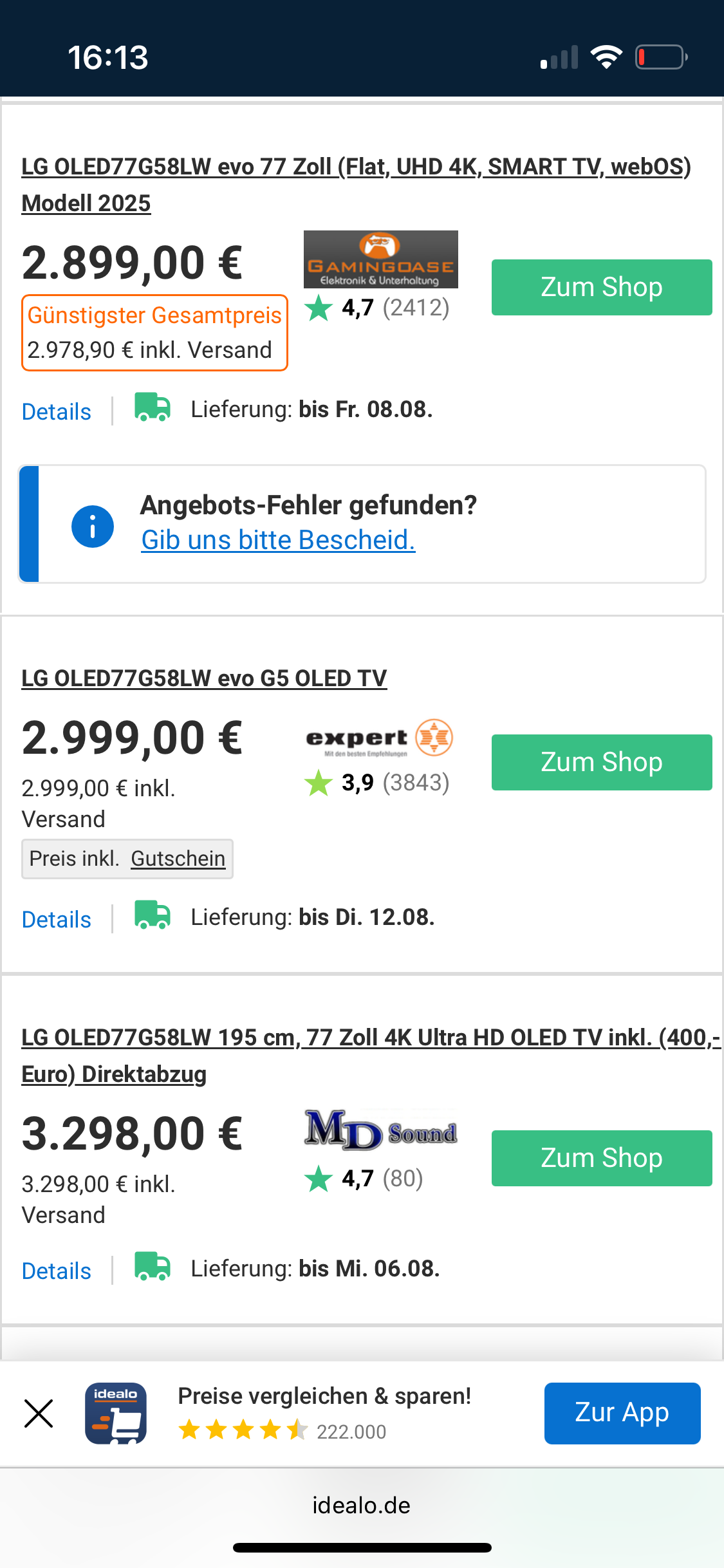Show details of the MD Sound offer
Viewport: 724px width, 1568px height.
pyautogui.click(x=57, y=1271)
